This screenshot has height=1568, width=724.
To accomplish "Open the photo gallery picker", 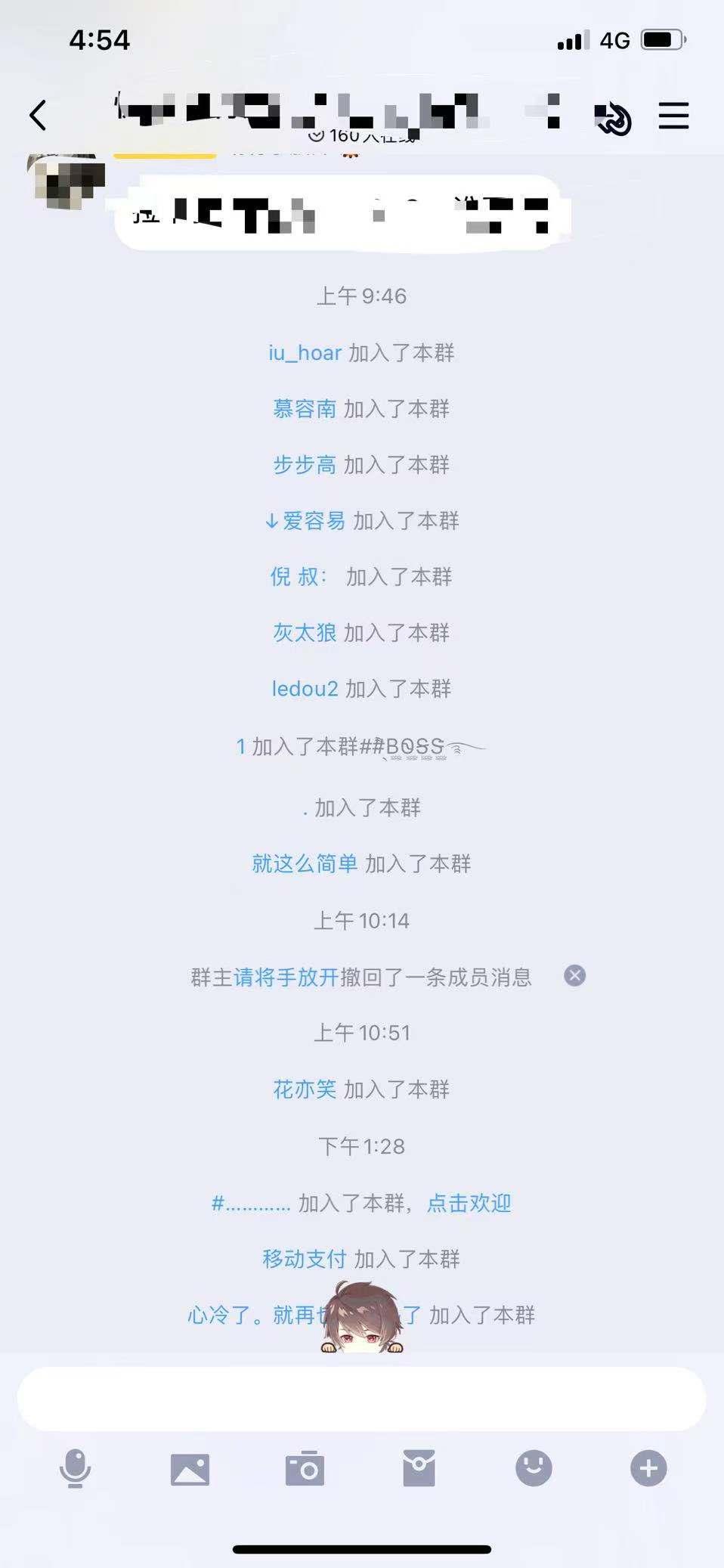I will (190, 1469).
